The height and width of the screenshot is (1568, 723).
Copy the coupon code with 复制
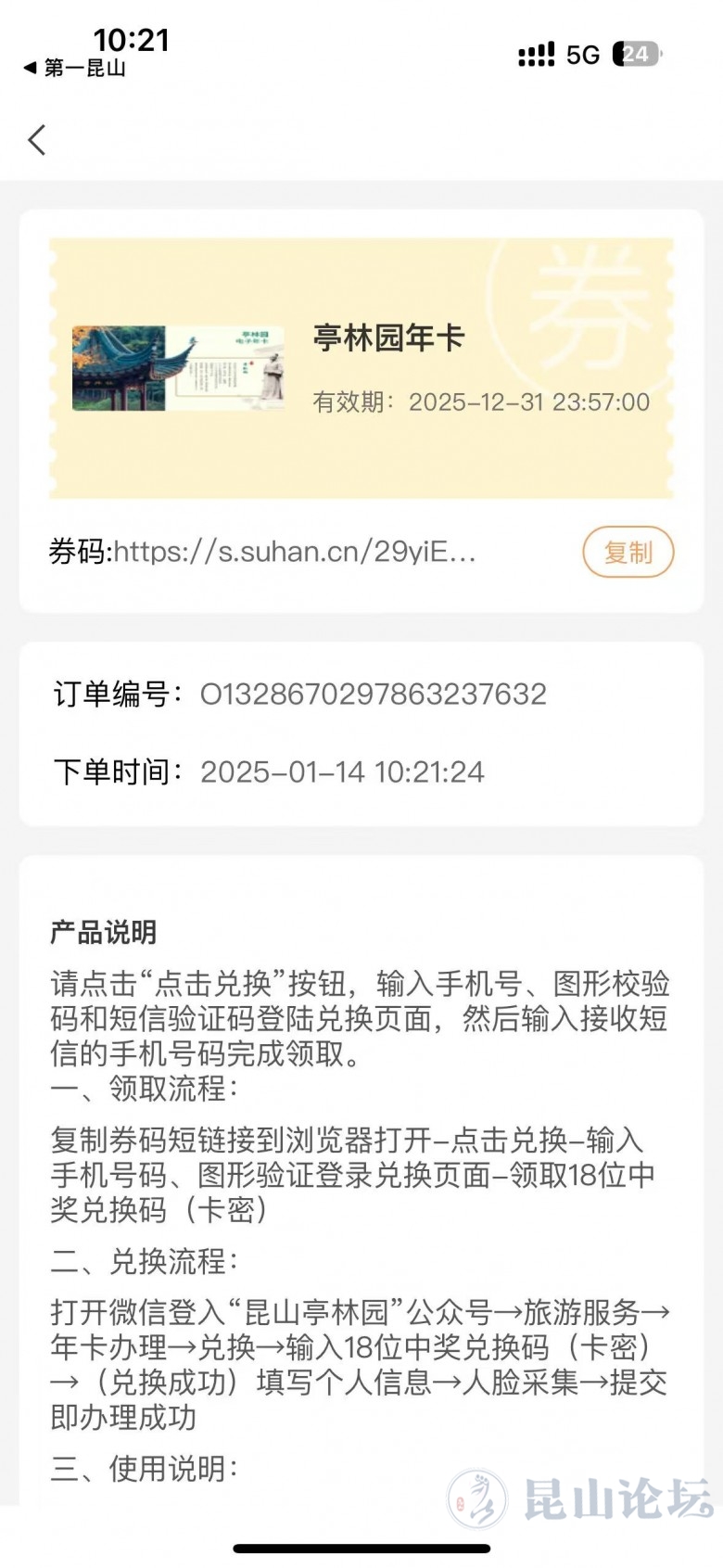point(628,553)
